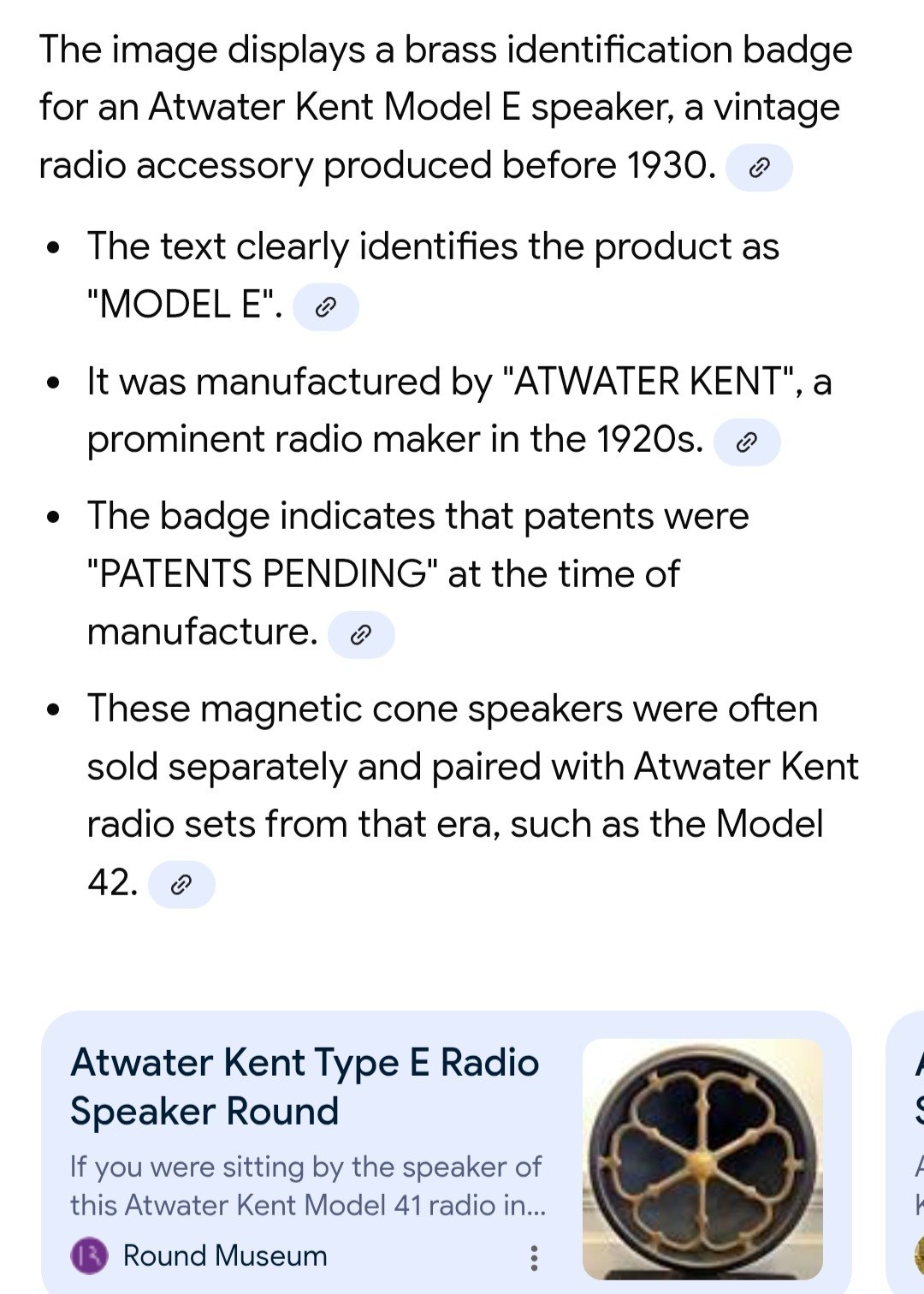Open the citation for the "MODEL E" bullet
Viewport: 924px width, 1294px height.
(x=323, y=307)
